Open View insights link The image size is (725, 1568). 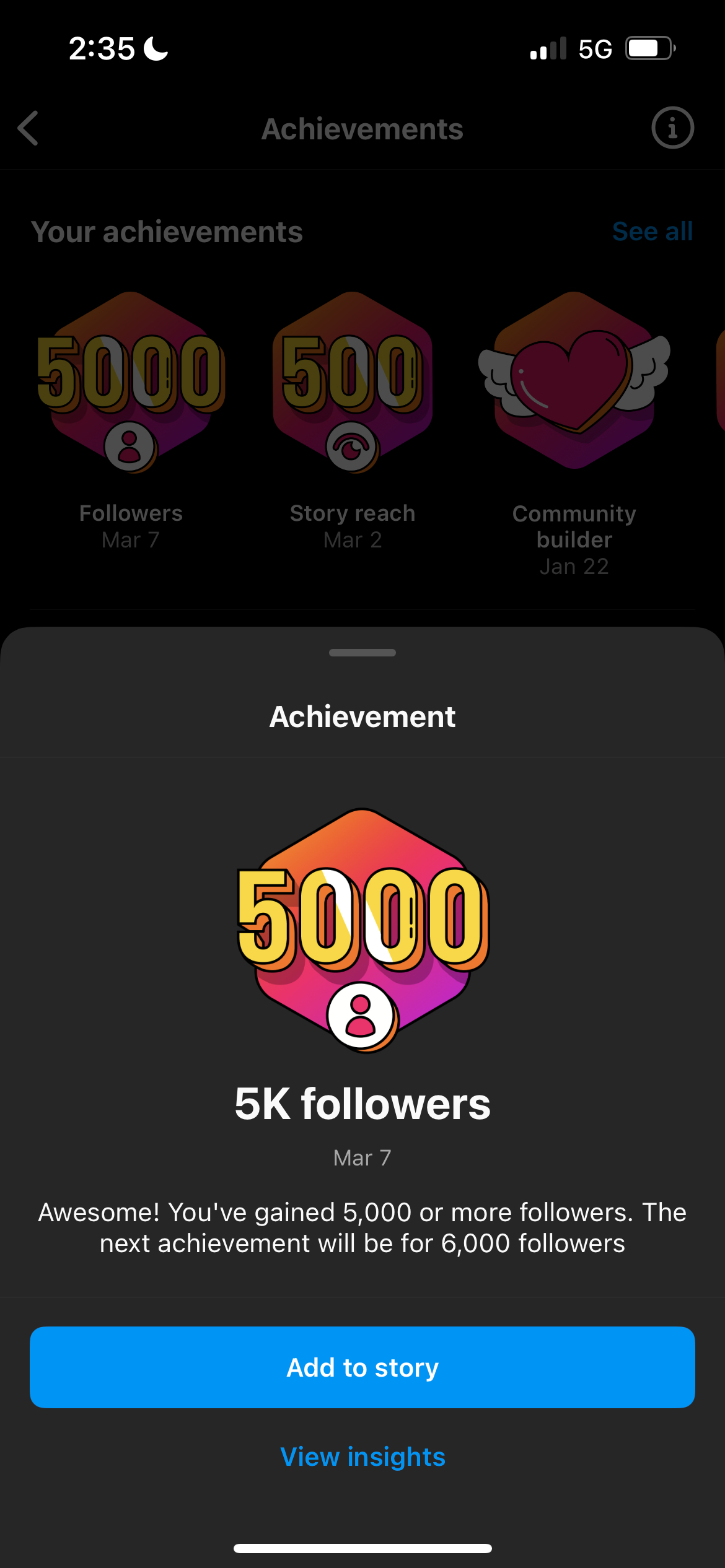[362, 1457]
